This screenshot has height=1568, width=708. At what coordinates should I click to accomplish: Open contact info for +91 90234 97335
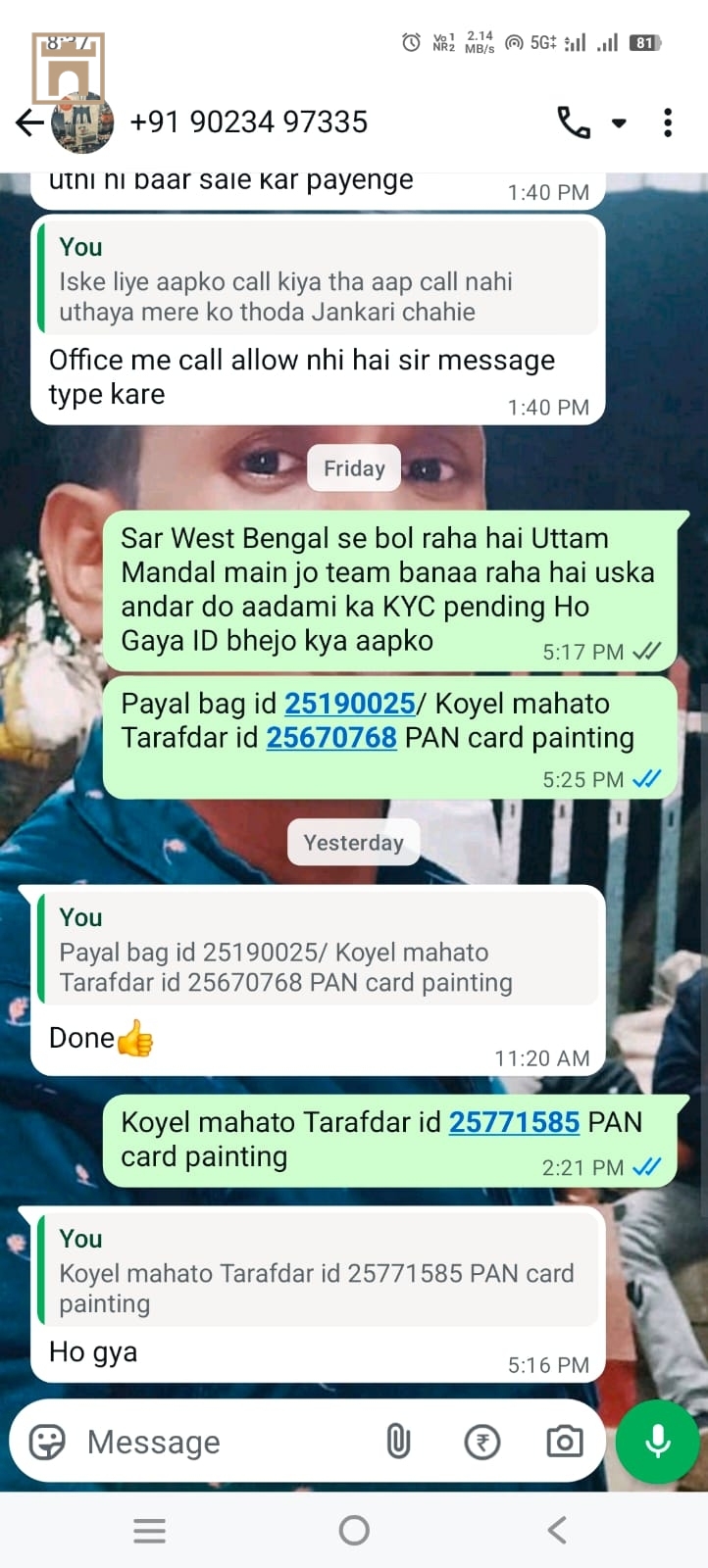click(x=248, y=122)
